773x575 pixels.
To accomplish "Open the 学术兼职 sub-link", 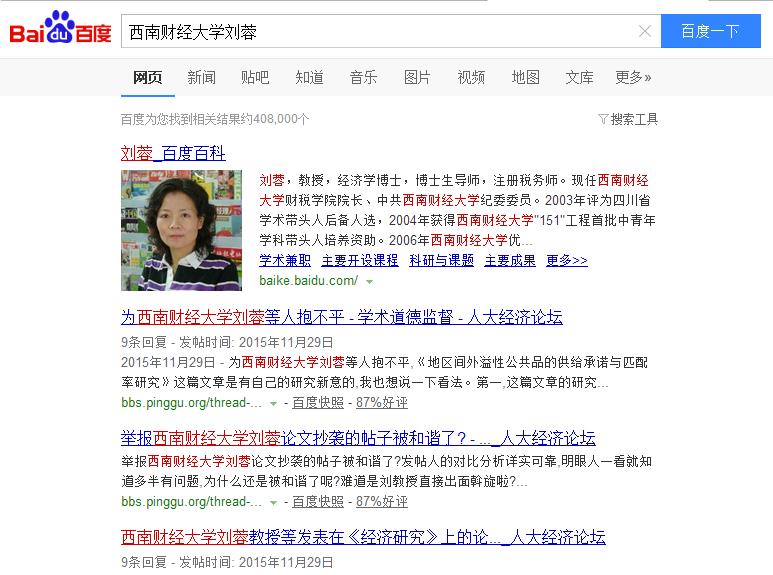I will 285,260.
